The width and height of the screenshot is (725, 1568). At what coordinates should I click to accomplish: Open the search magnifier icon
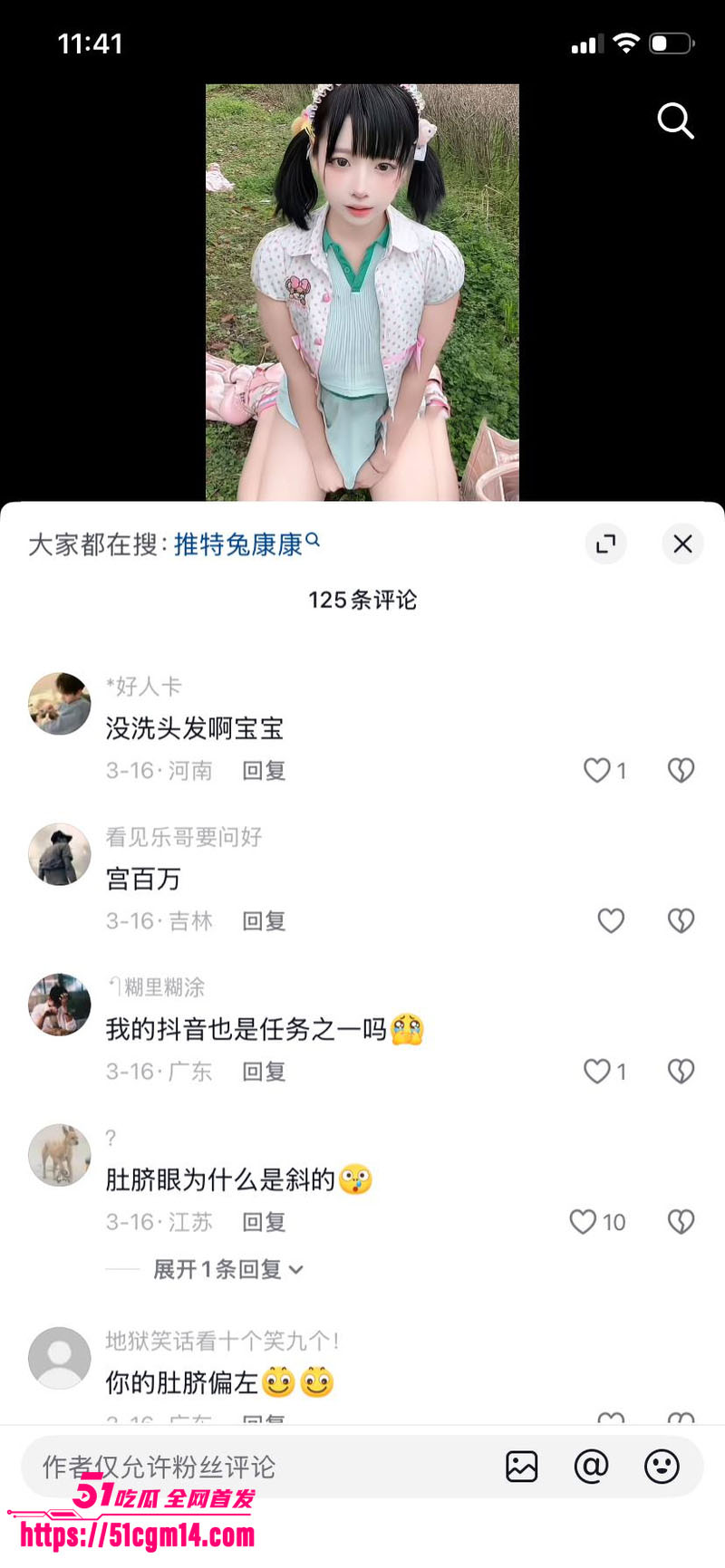[675, 120]
